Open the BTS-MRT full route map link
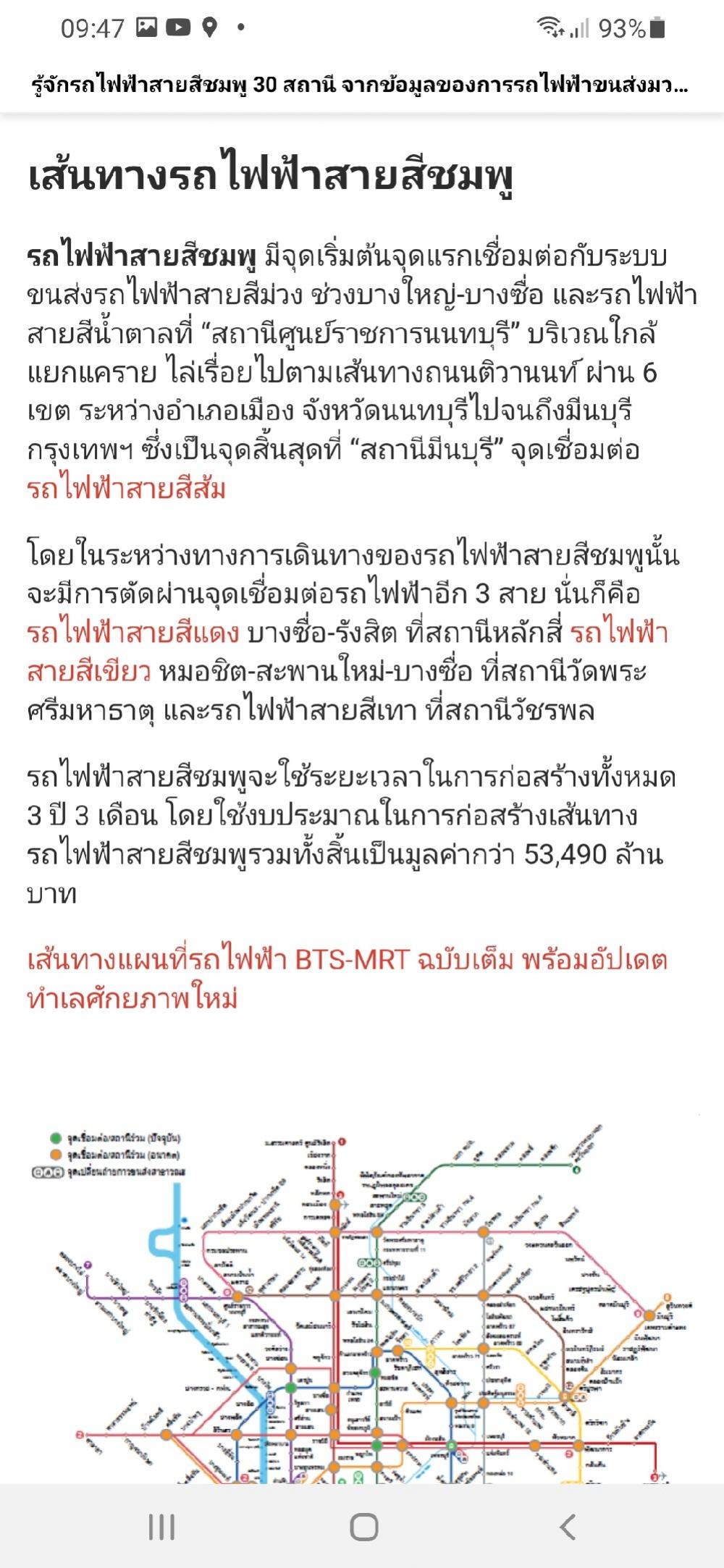 click(348, 979)
